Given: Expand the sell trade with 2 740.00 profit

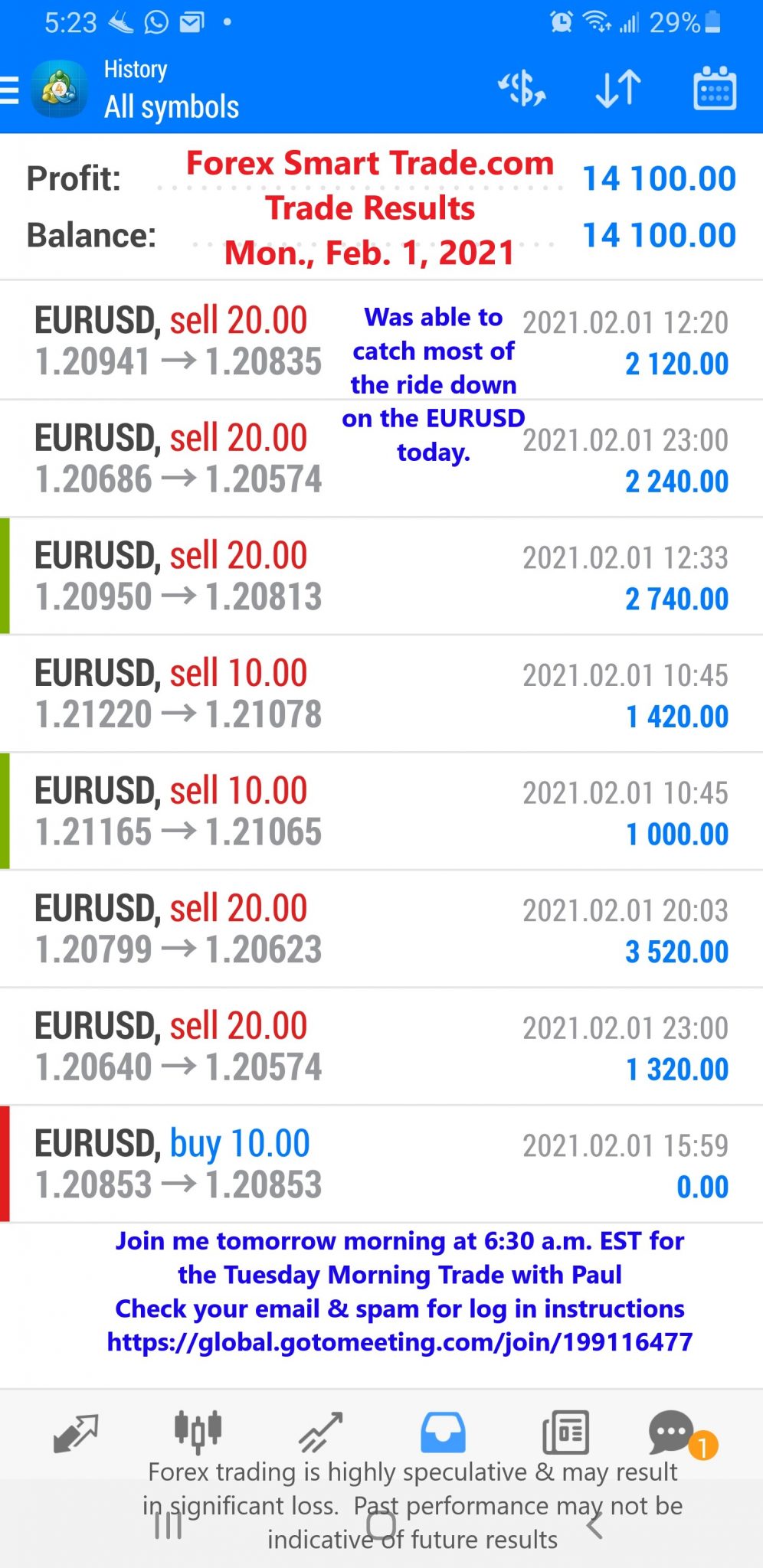Looking at the screenshot, I should 381,576.
